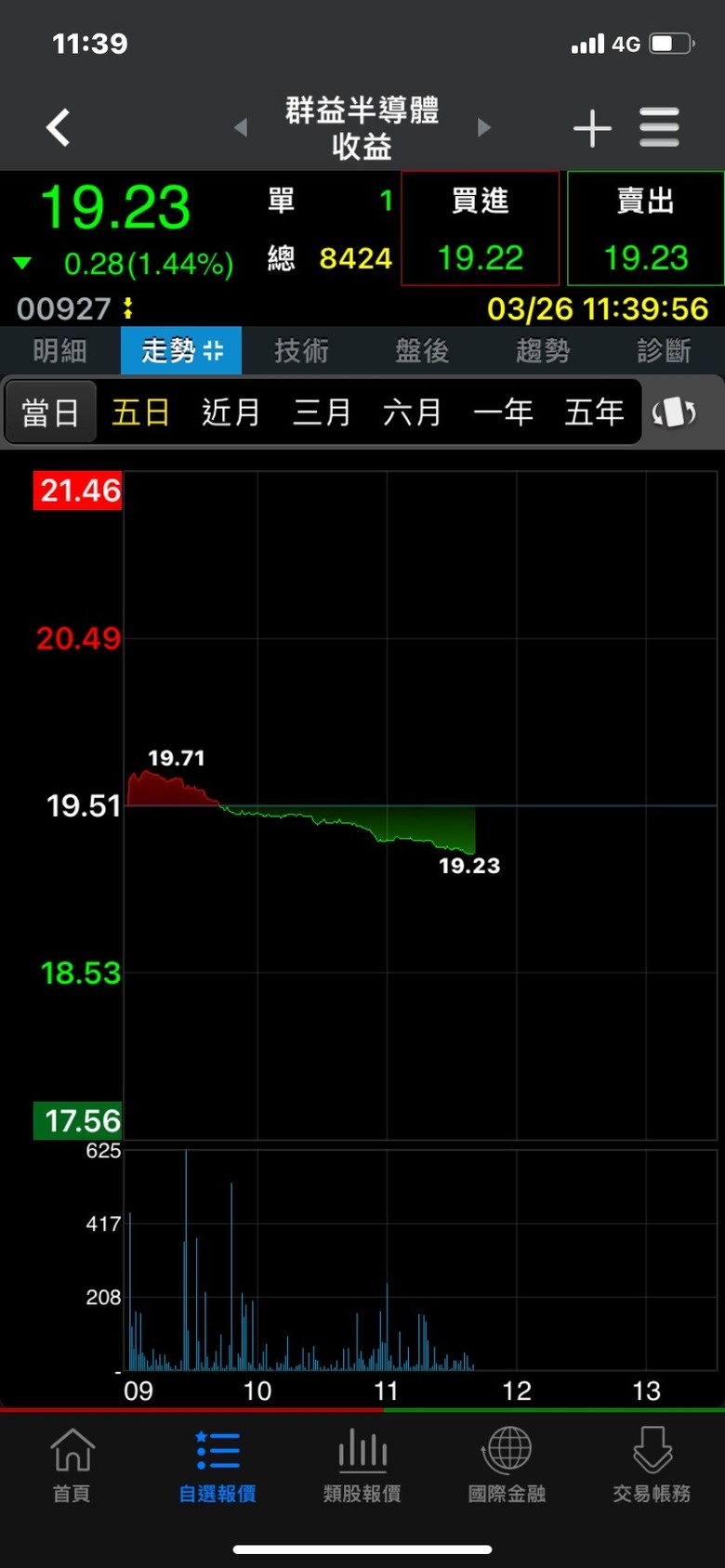Tap the 買進 buy price box

481,229
